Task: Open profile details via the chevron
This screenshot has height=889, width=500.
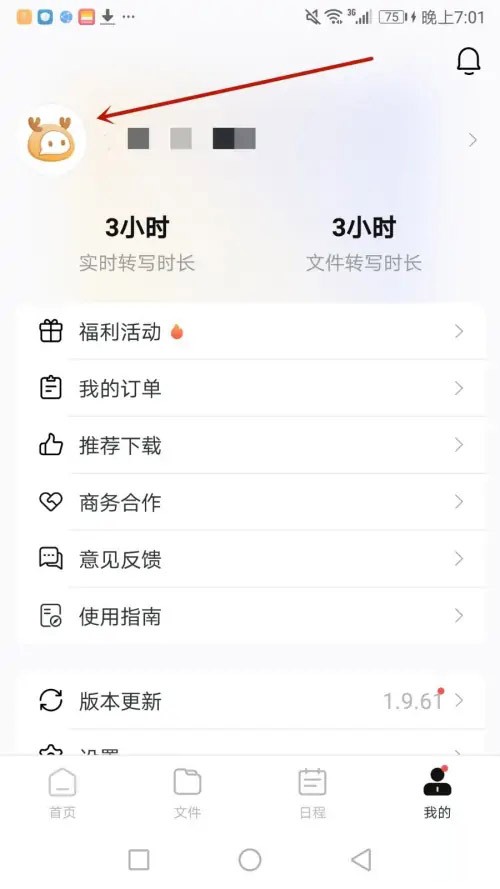Action: pos(473,140)
